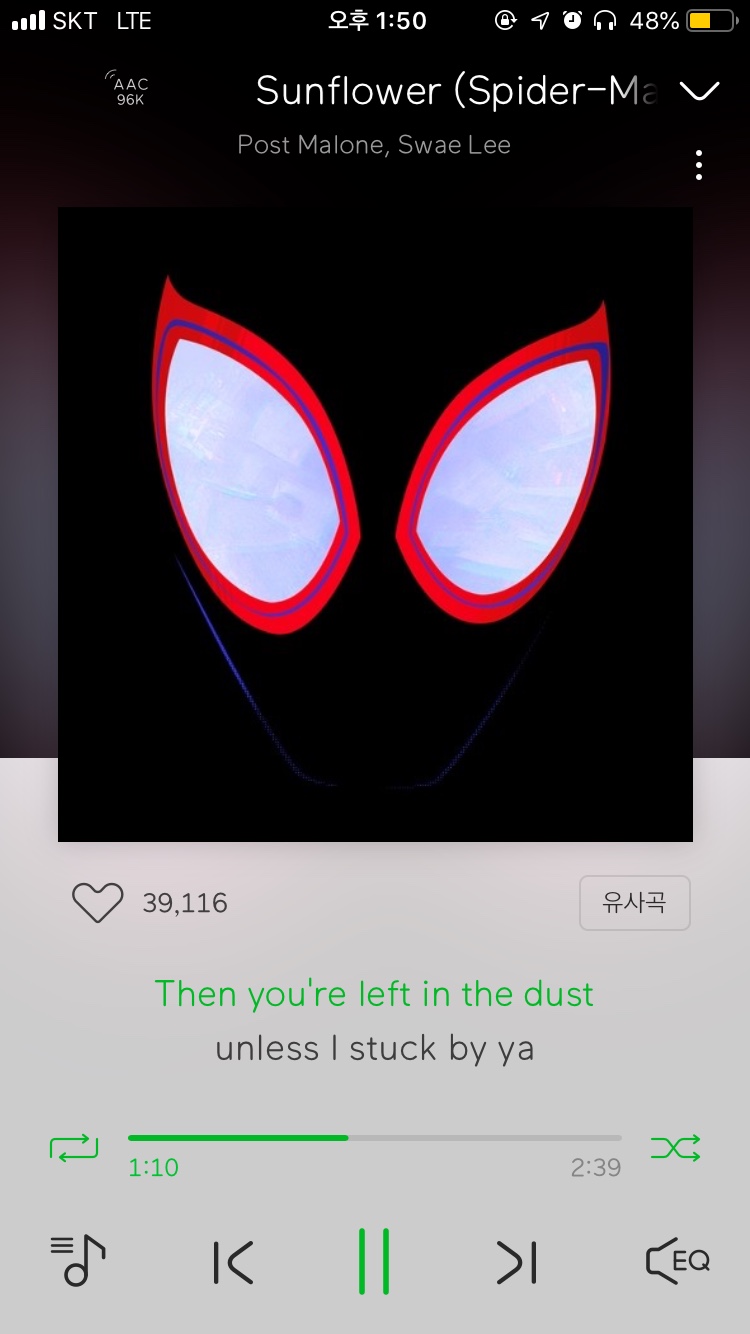Open the current playlist queue
Viewport: 750px width, 1334px height.
click(x=77, y=1261)
